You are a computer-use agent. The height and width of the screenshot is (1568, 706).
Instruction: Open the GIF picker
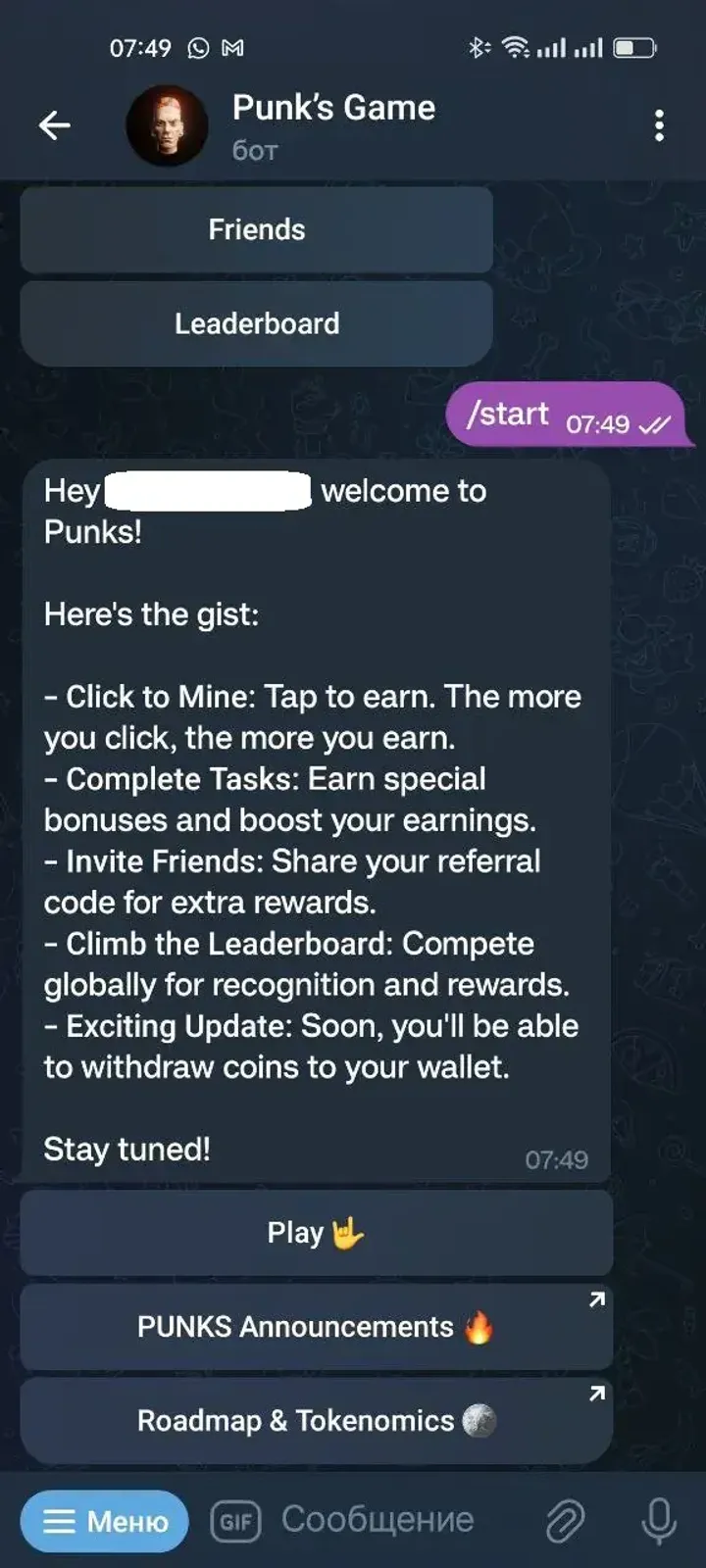click(x=235, y=1521)
